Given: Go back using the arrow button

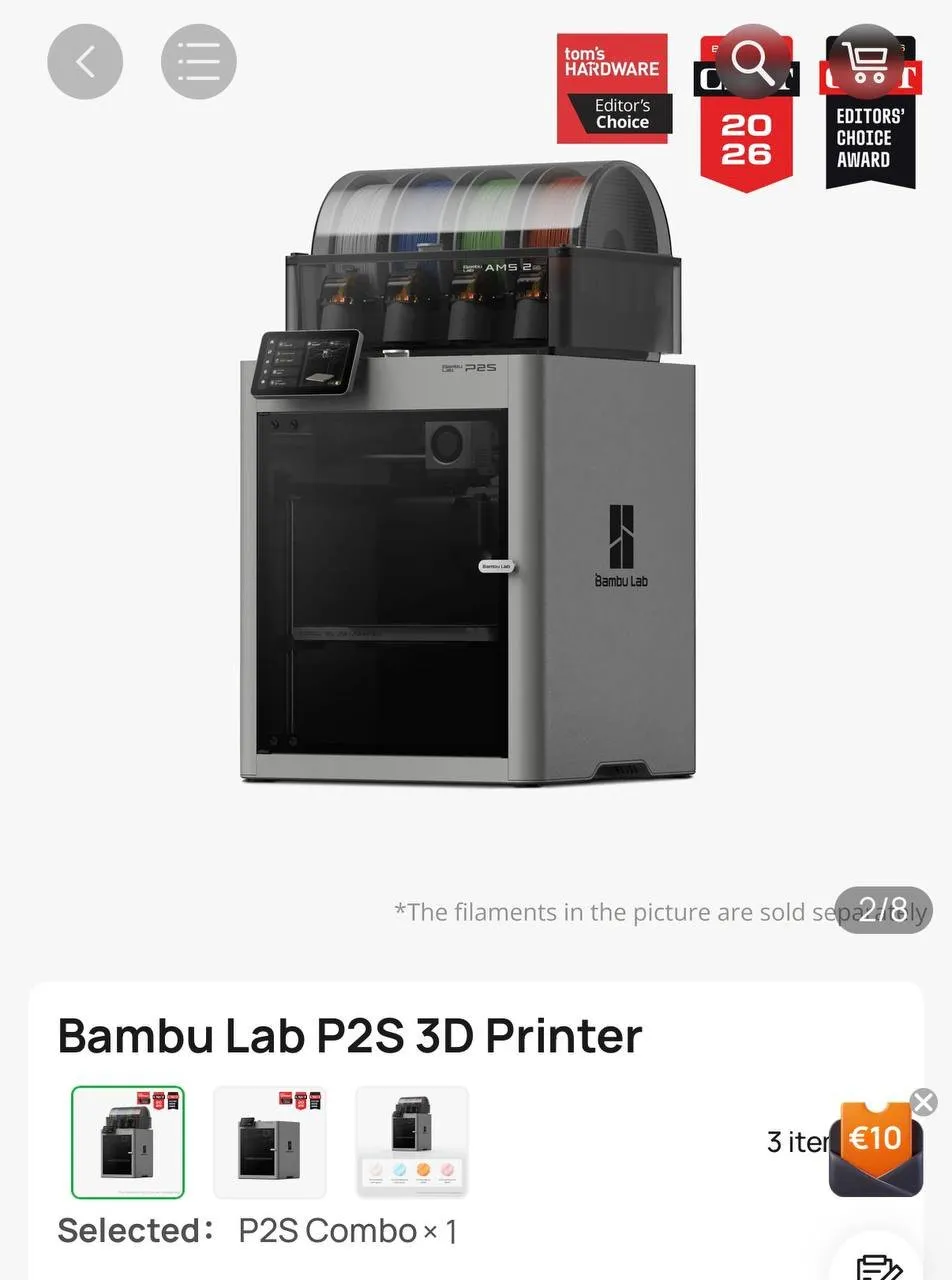Looking at the screenshot, I should pyautogui.click(x=85, y=62).
